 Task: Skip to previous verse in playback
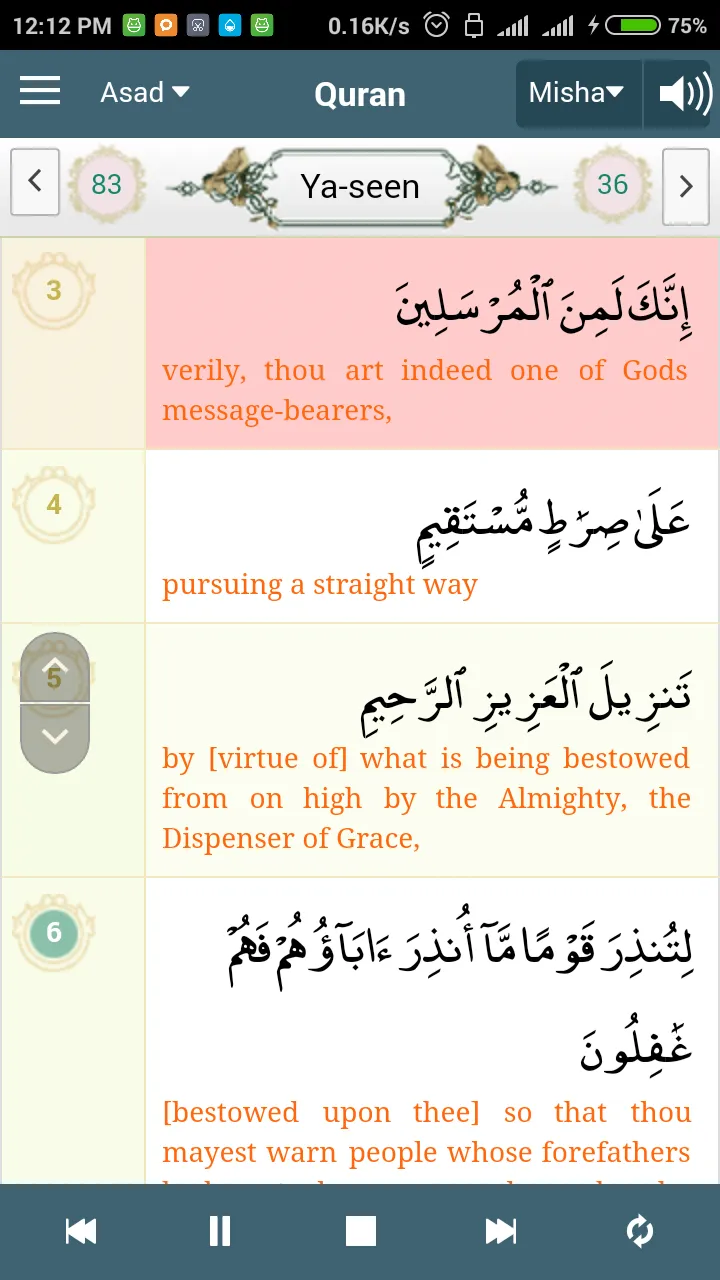click(81, 1231)
